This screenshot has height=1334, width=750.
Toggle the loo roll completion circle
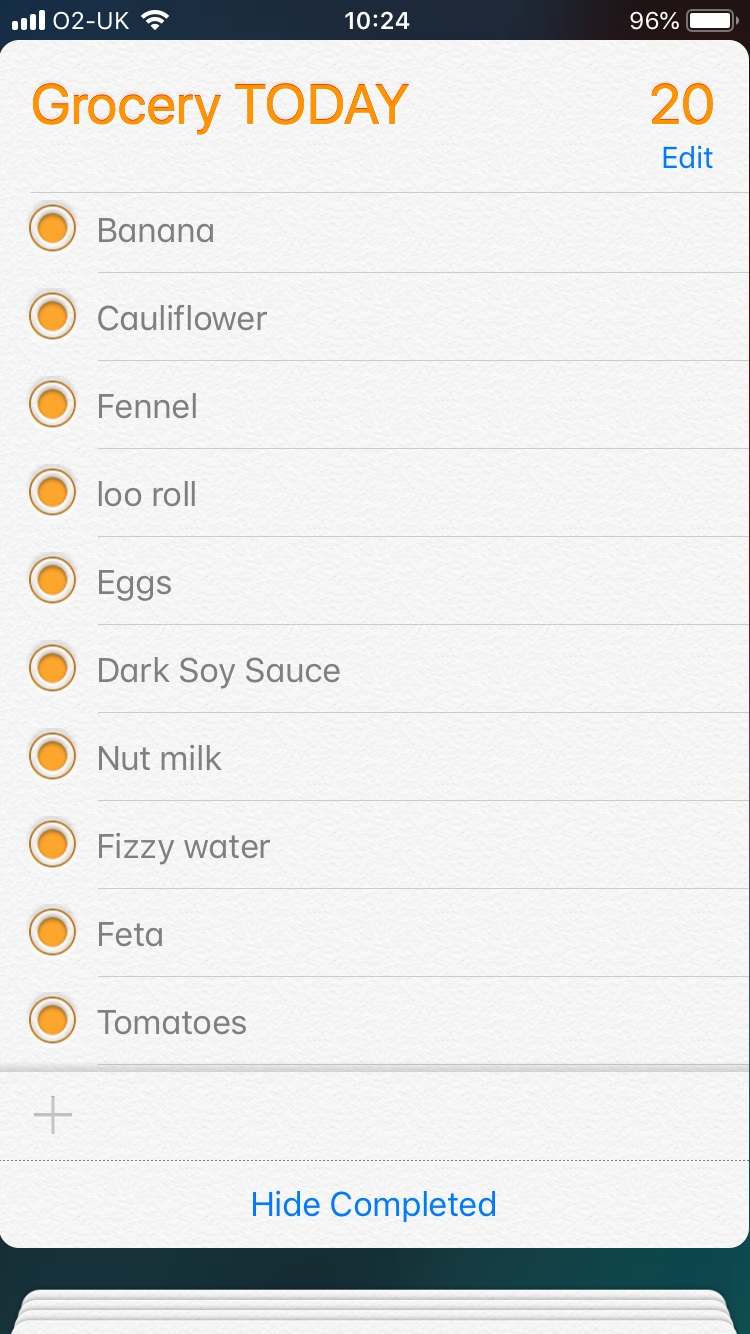[52, 494]
